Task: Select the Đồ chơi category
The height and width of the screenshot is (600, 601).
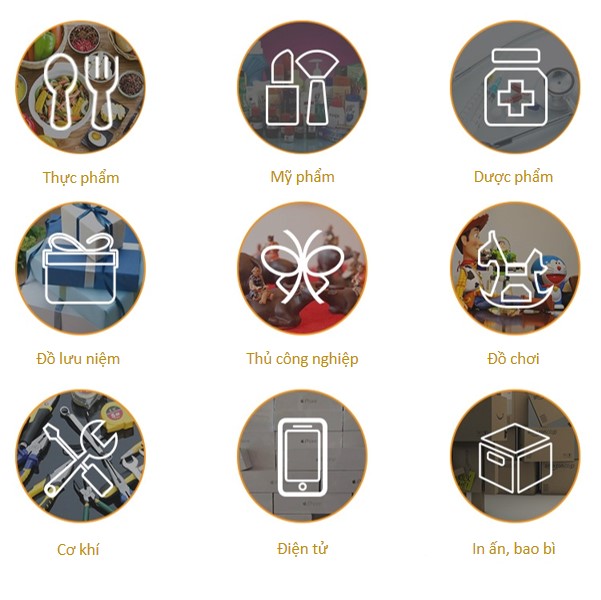Action: (514, 269)
